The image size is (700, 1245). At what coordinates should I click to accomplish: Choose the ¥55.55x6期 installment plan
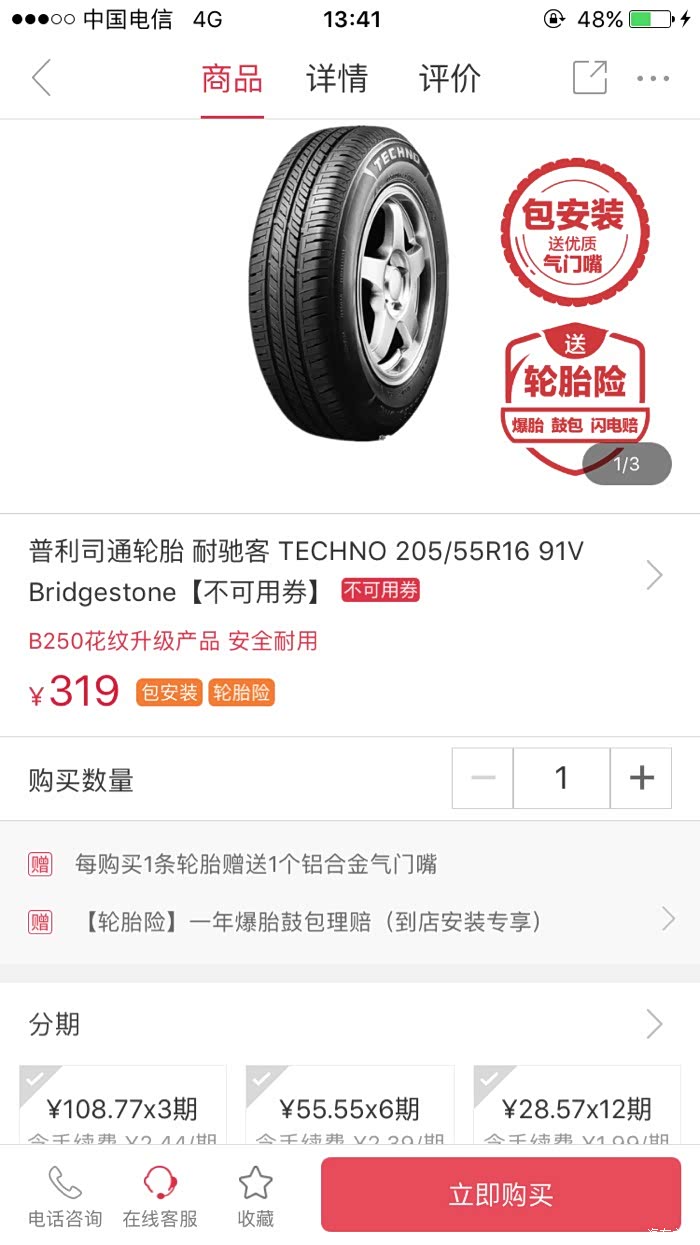350,1108
